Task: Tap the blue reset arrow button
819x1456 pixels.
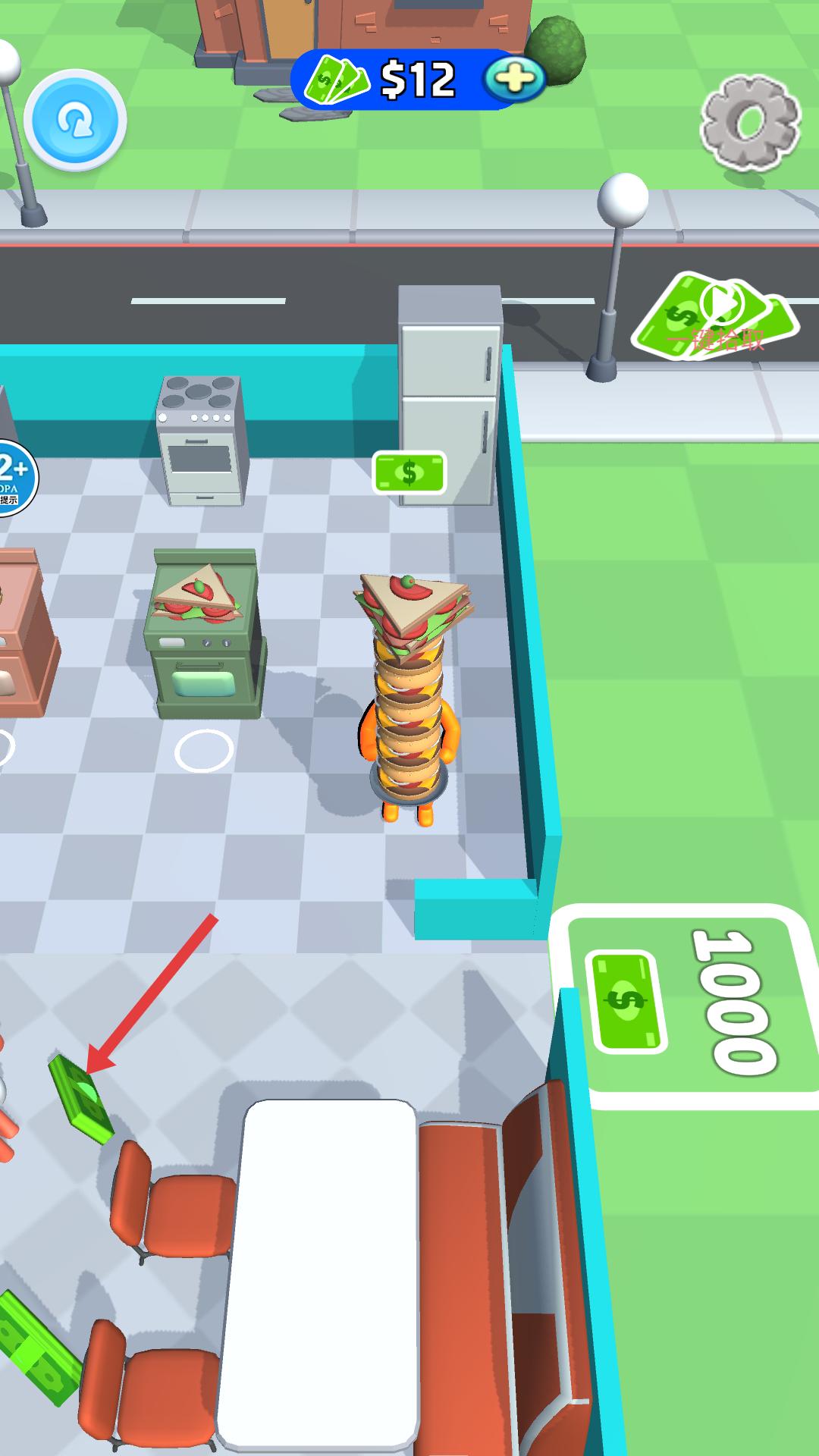Action: click(x=75, y=121)
